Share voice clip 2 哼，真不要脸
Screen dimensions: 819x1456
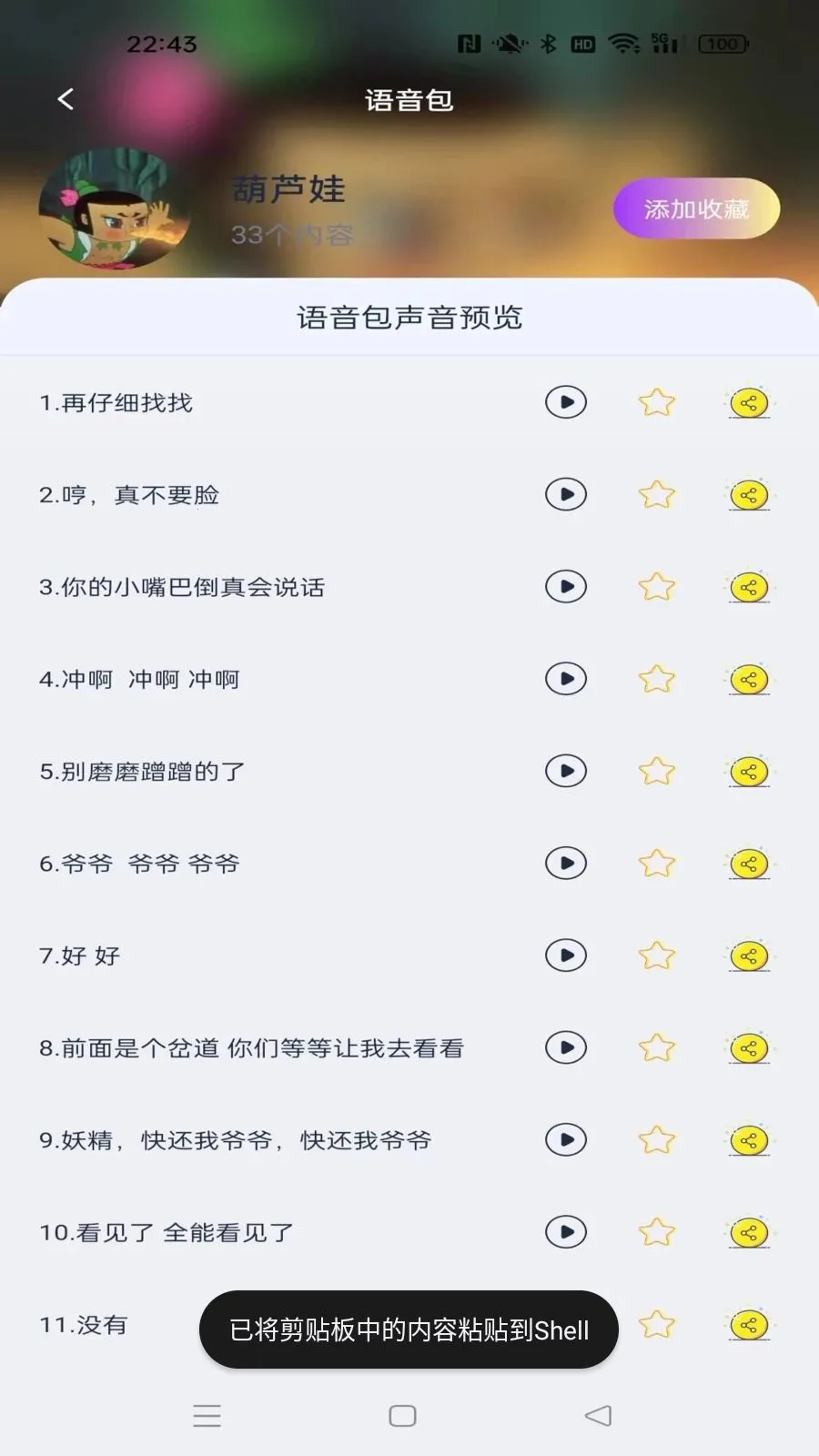pyautogui.click(x=747, y=494)
